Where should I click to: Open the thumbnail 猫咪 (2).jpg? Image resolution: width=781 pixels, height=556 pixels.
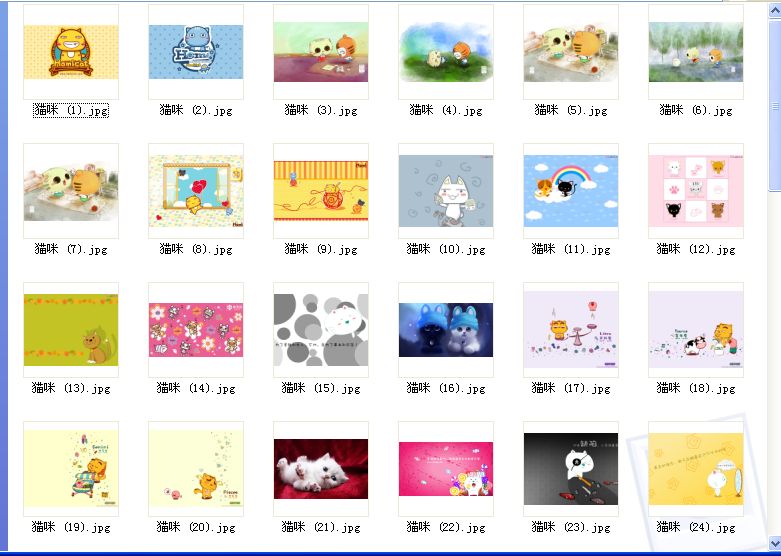point(196,52)
